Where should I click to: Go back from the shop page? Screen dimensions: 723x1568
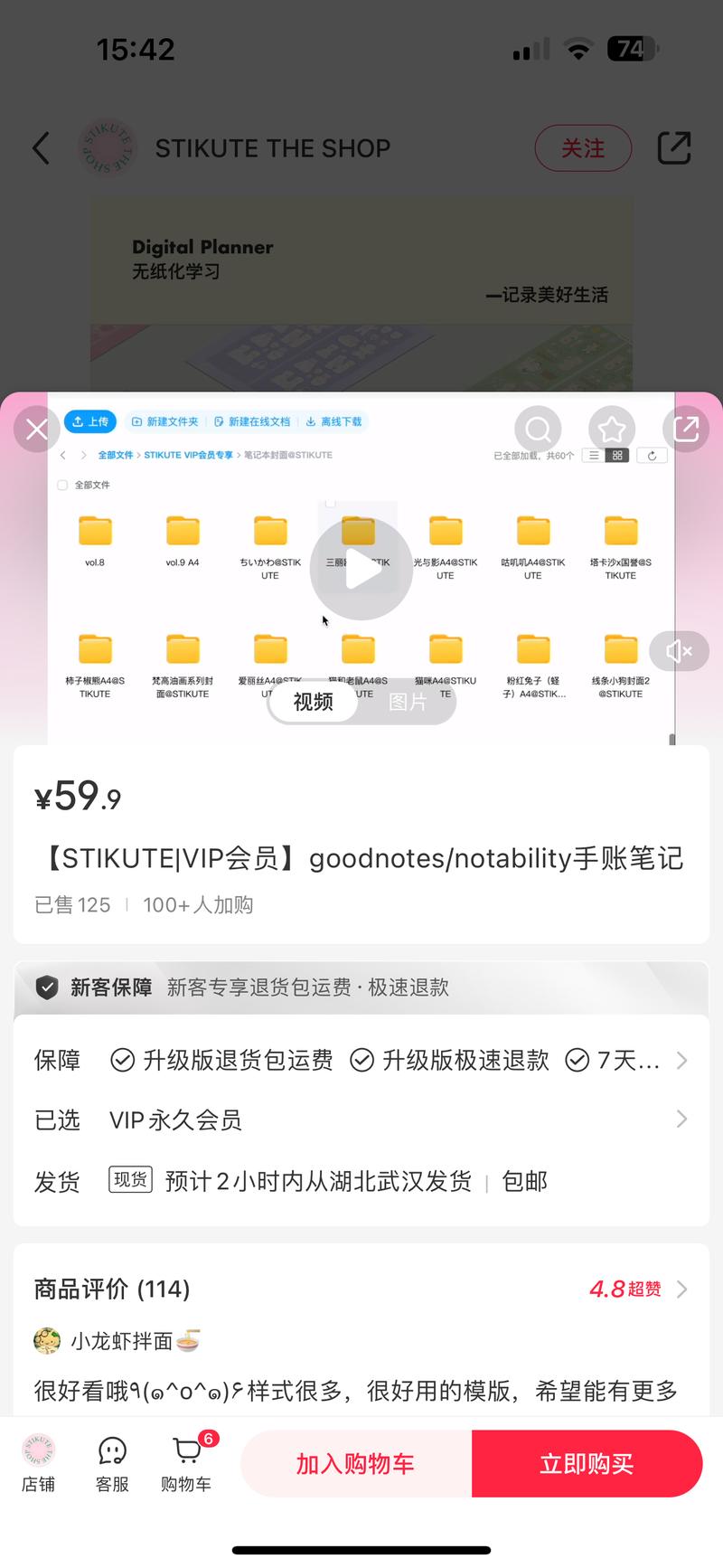(x=41, y=148)
